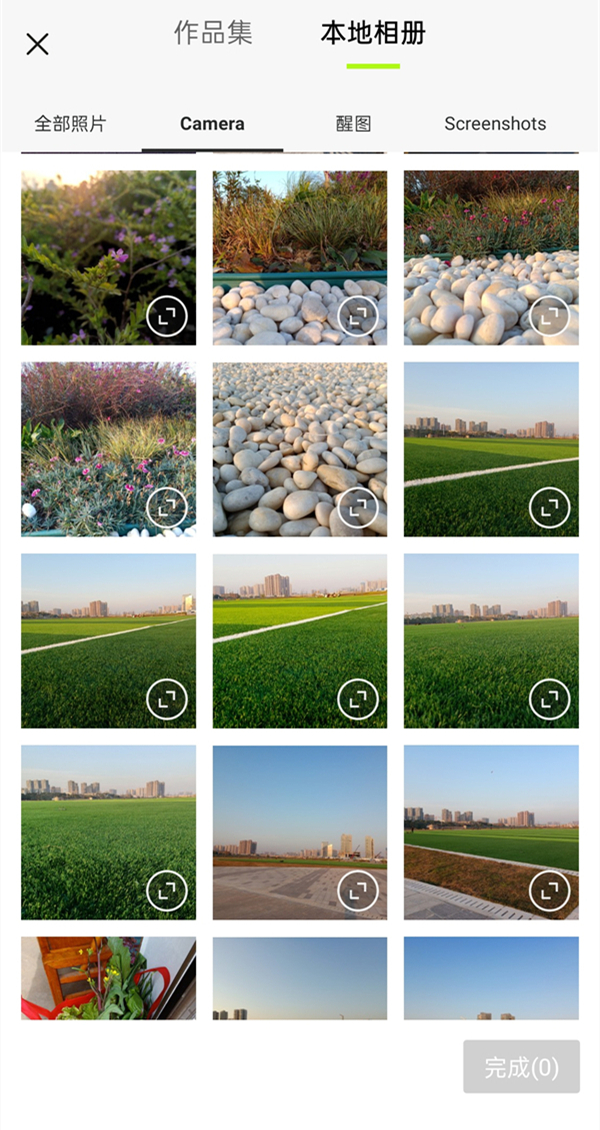Viewport: 600px width, 1130px height.
Task: Expand preview of the purple wildflowers photo
Action: pos(166,316)
